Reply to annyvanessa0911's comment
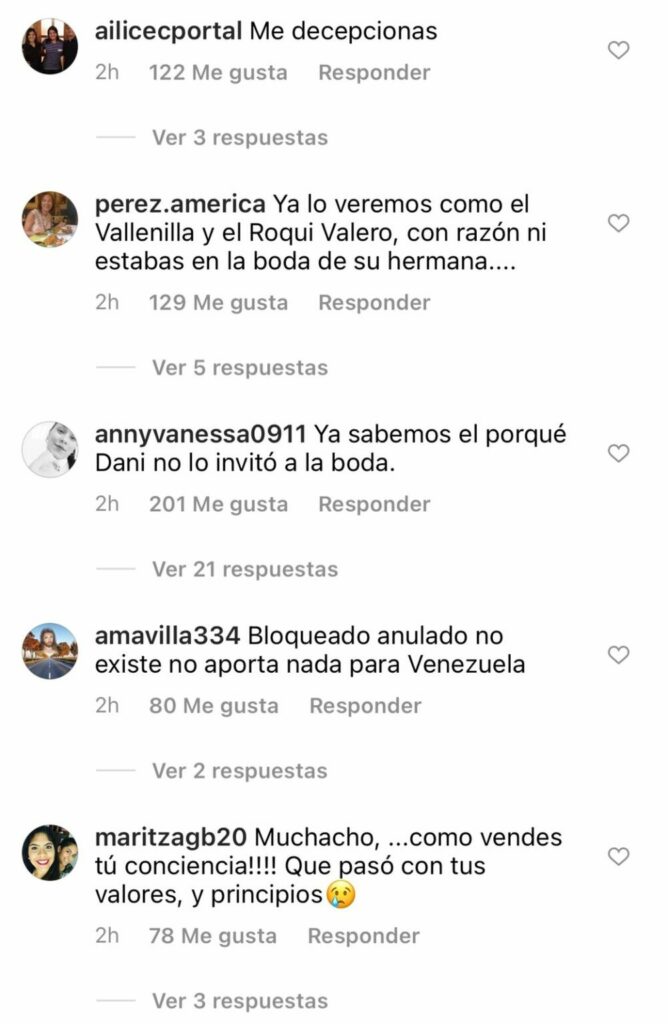Viewport: 668px width, 1024px height. coord(374,504)
